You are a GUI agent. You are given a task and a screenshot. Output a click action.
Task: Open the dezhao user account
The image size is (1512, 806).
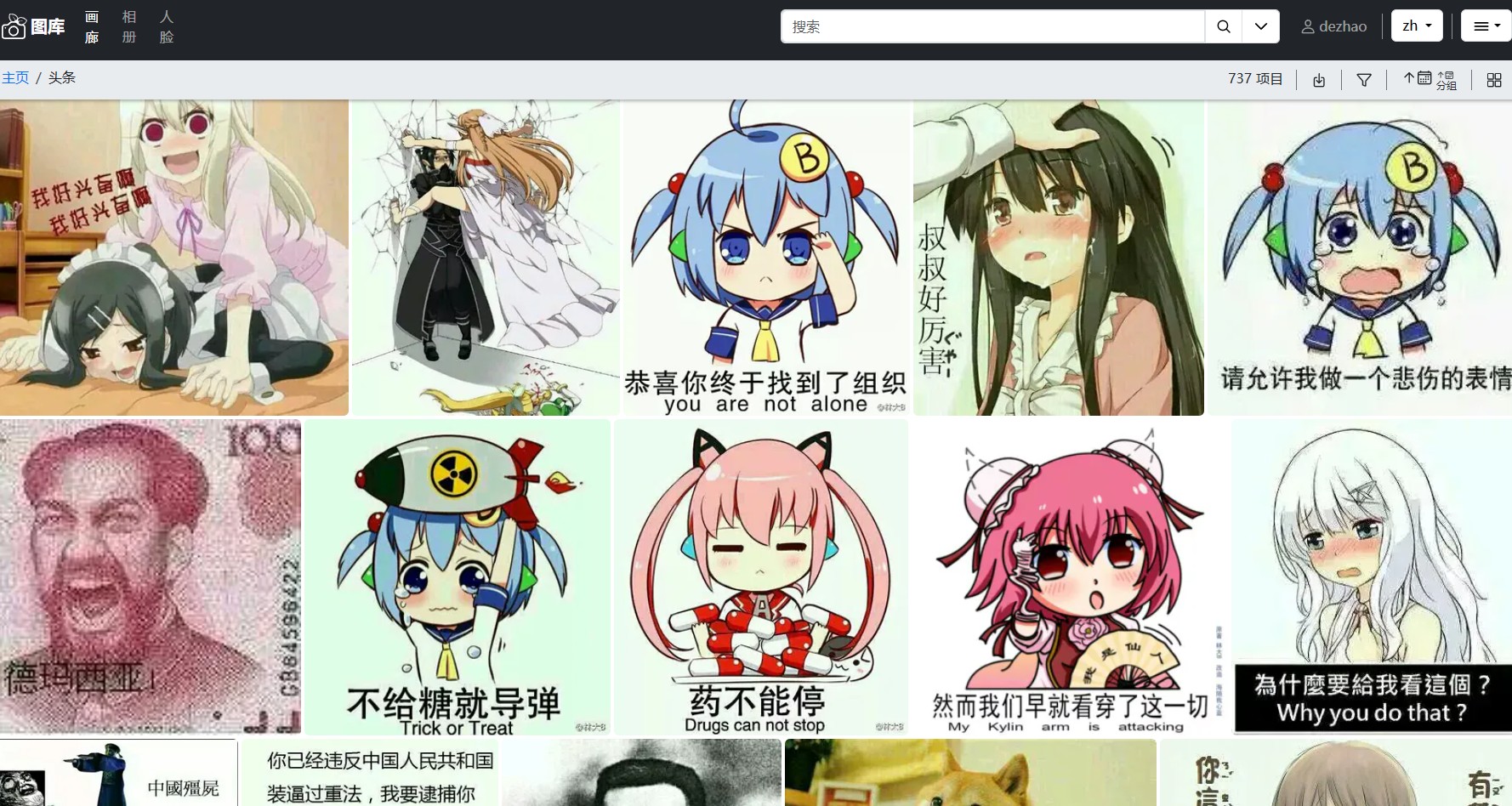point(1333,26)
